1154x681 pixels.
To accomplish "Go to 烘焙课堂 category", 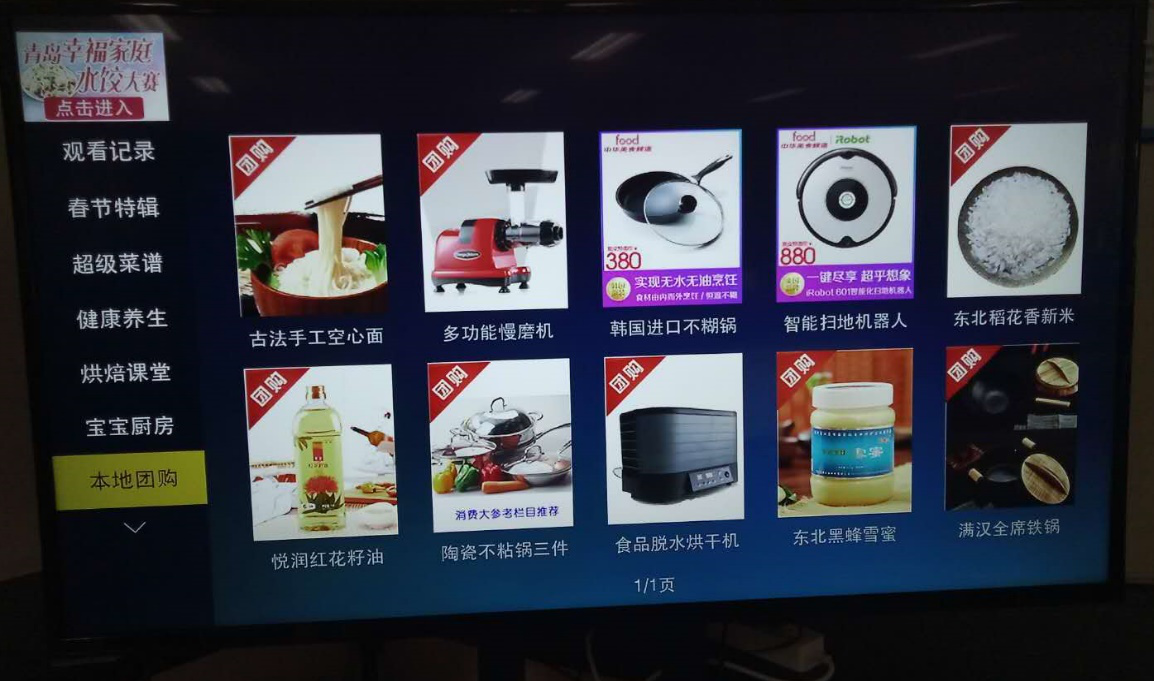I will [126, 373].
